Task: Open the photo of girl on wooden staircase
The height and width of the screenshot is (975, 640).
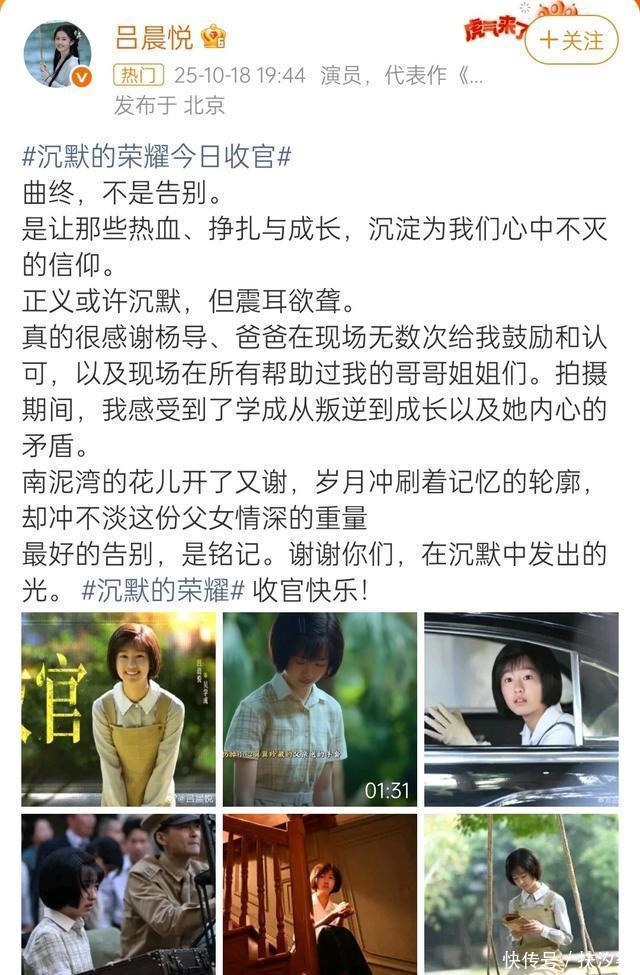Action: 320,894
